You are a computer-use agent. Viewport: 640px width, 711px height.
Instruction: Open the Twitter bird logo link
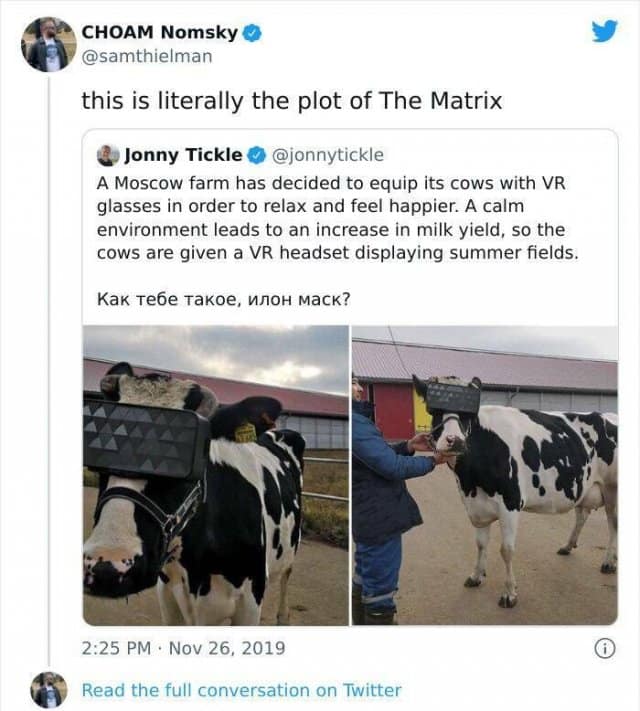pos(604,31)
